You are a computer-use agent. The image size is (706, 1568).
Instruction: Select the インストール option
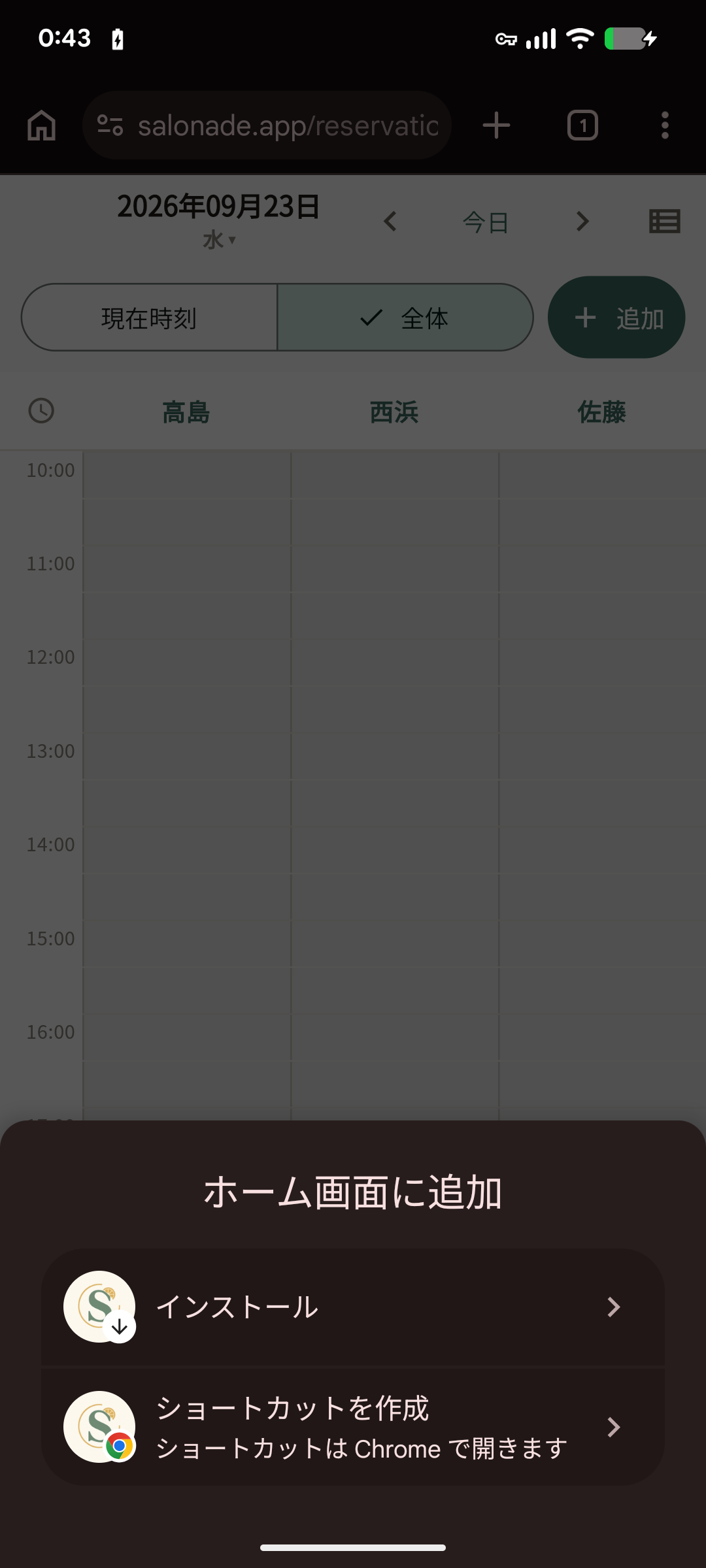click(x=353, y=1307)
